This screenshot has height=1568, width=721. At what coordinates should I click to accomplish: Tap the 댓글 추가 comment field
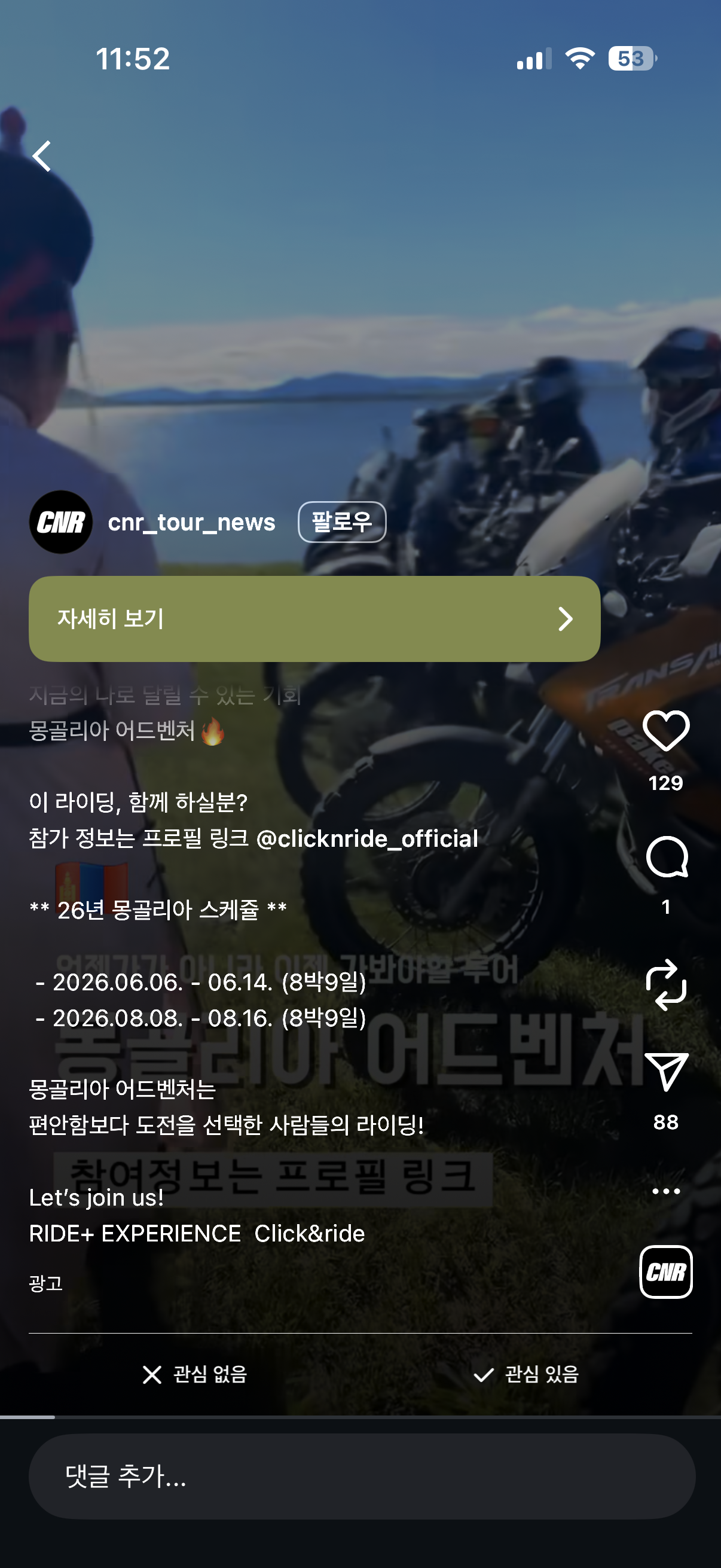pyautogui.click(x=362, y=1476)
